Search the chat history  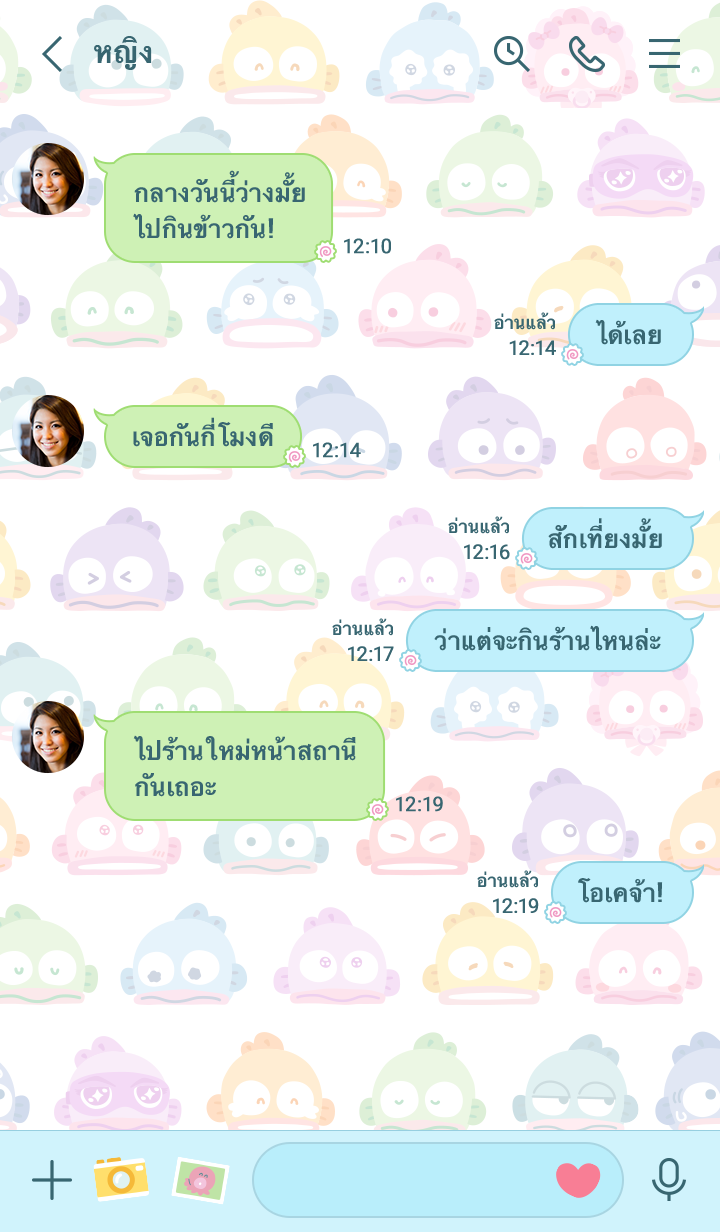pos(511,54)
